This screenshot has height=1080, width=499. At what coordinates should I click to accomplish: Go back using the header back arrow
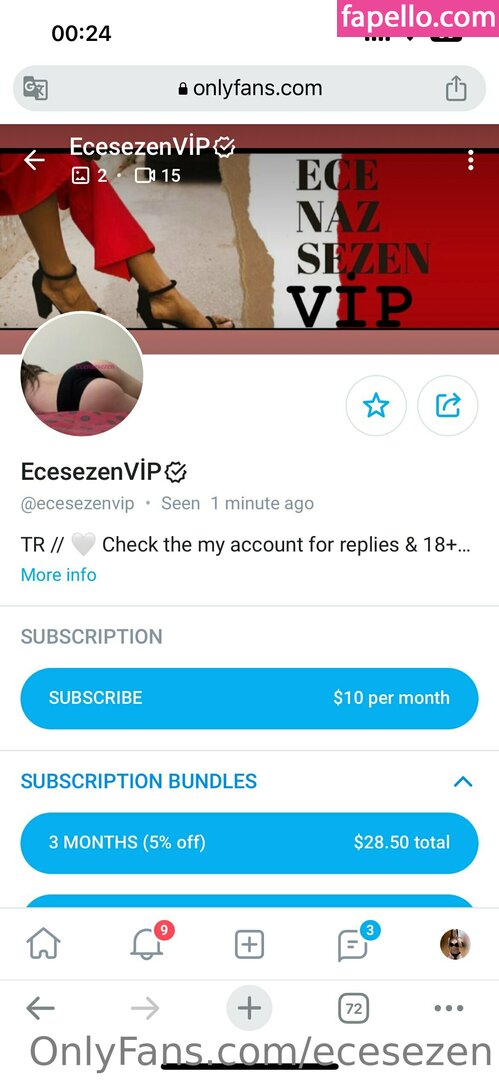[x=34, y=160]
